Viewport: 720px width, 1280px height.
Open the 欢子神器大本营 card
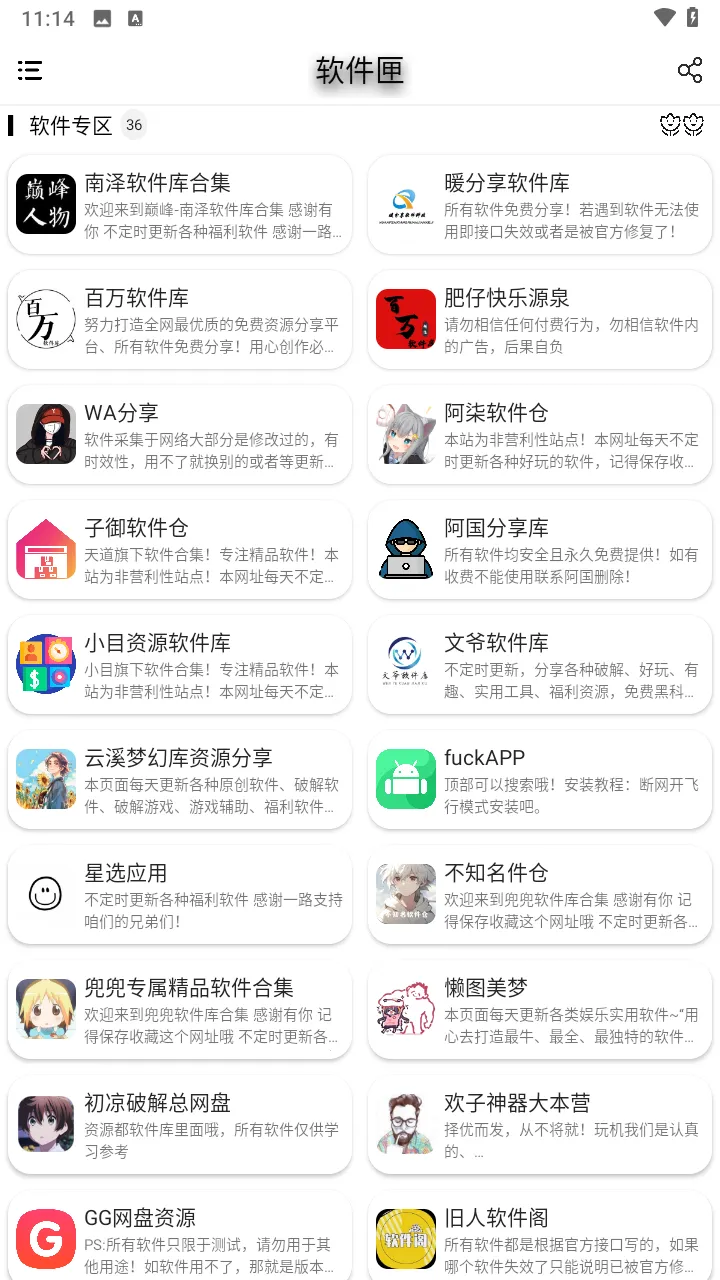[540, 1124]
